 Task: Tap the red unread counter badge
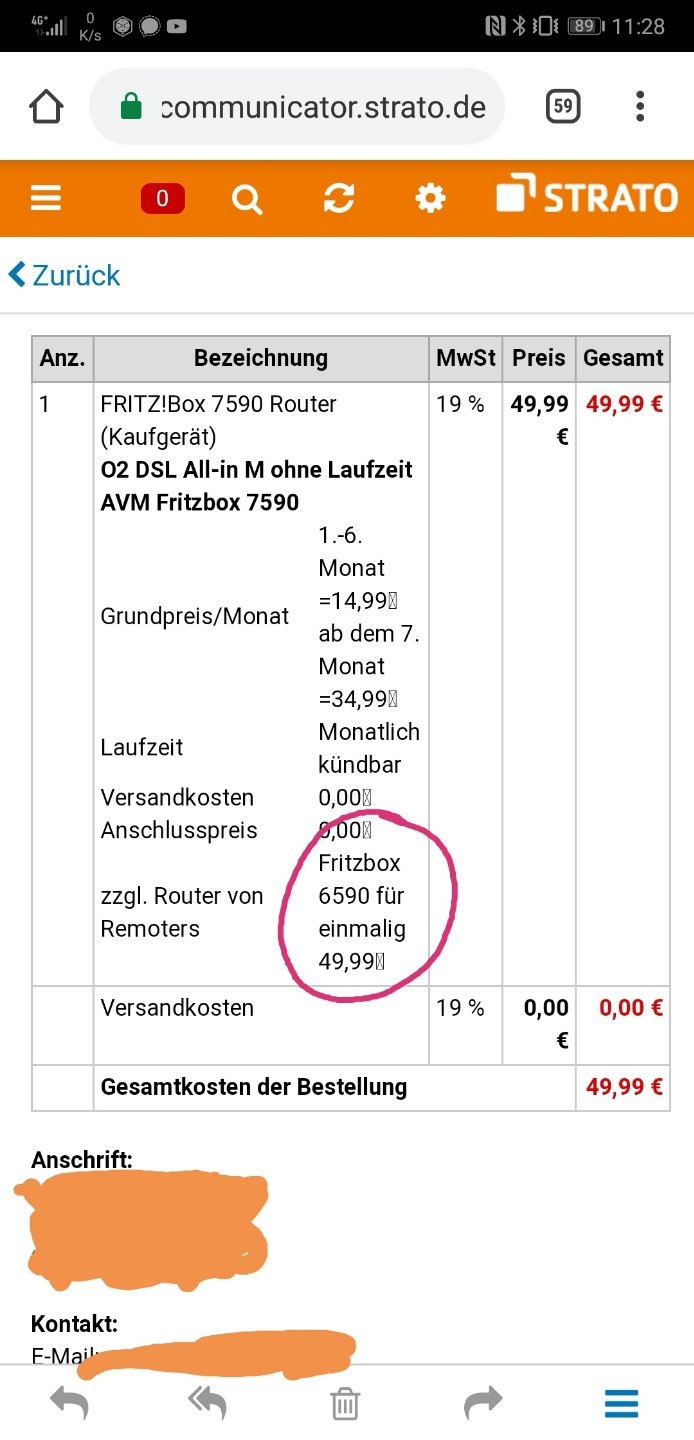click(x=162, y=200)
